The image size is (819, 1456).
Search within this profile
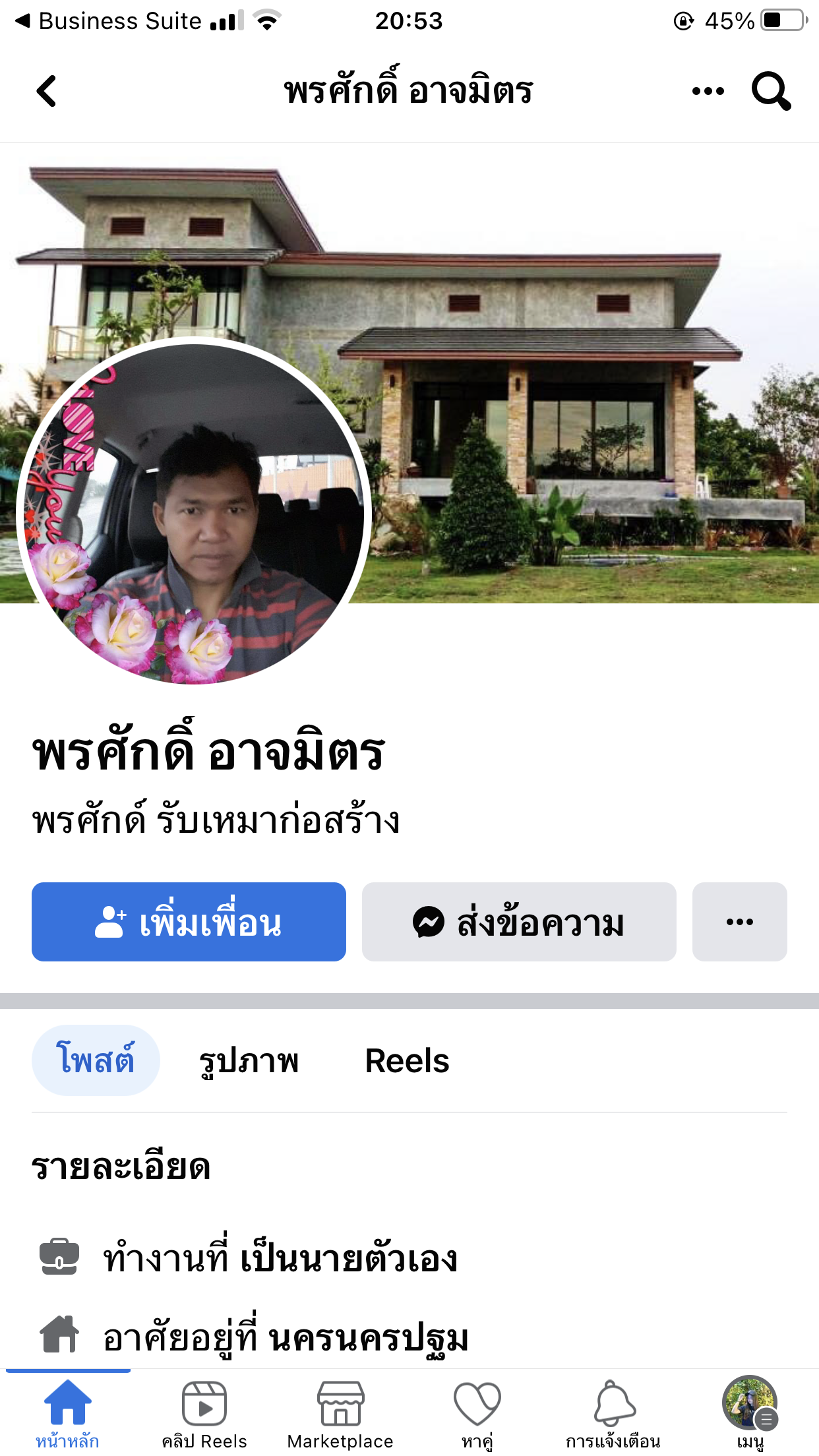click(771, 91)
